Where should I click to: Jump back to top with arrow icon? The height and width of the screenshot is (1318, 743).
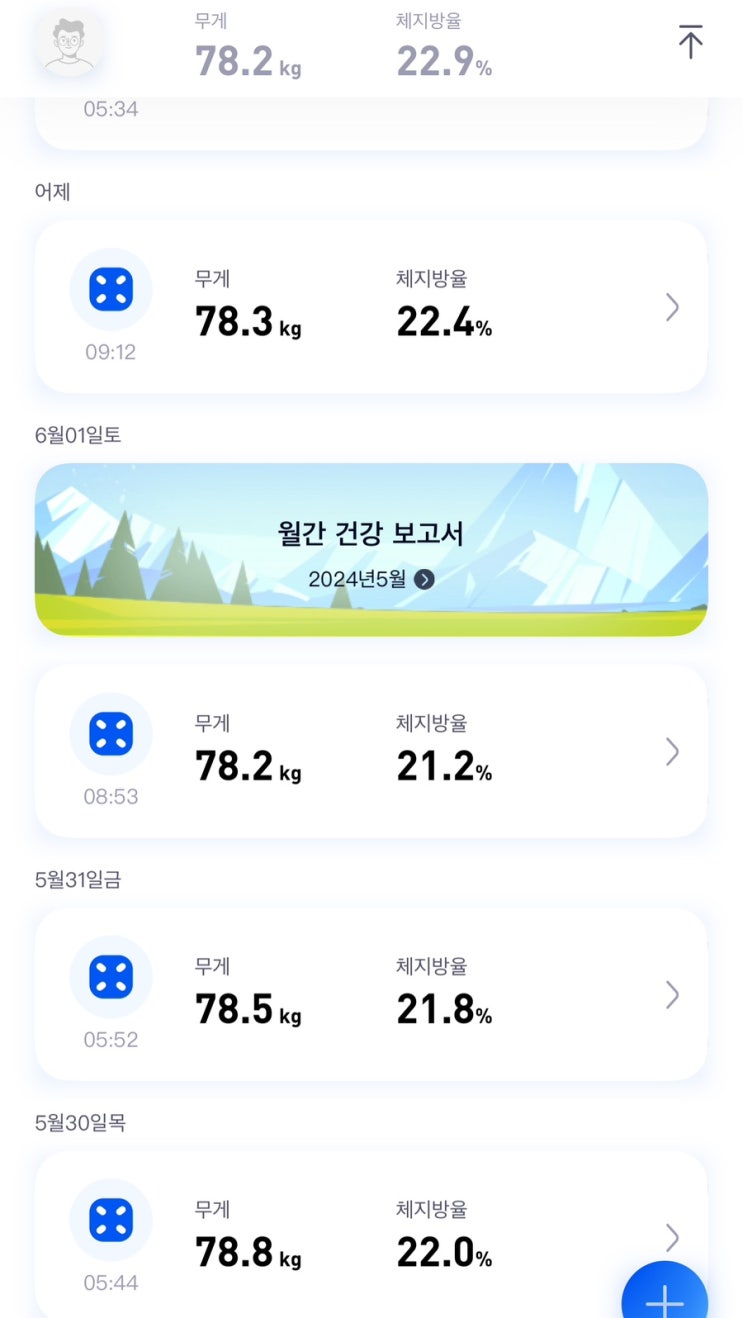[x=690, y=42]
